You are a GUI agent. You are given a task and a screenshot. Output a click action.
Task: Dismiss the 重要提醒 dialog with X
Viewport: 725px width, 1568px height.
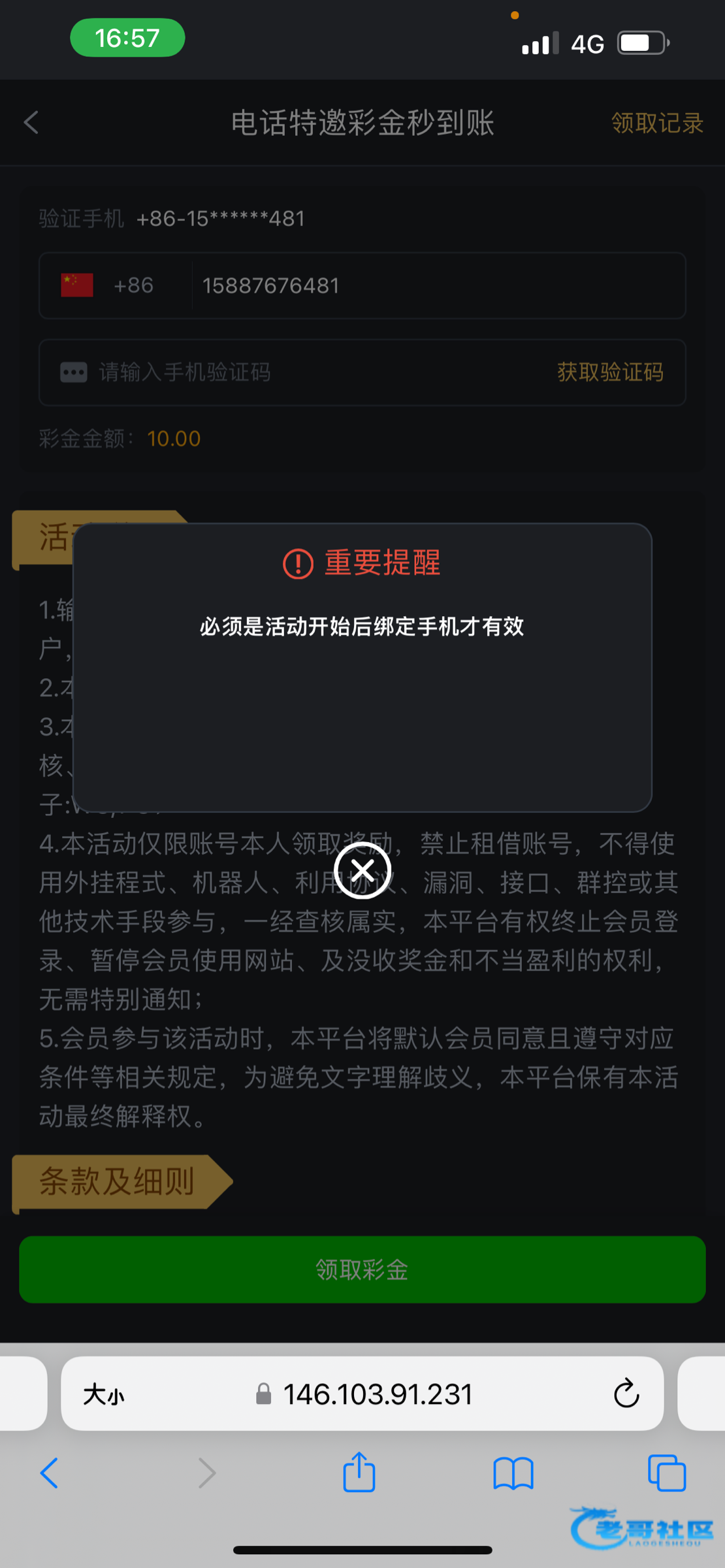[x=362, y=870]
